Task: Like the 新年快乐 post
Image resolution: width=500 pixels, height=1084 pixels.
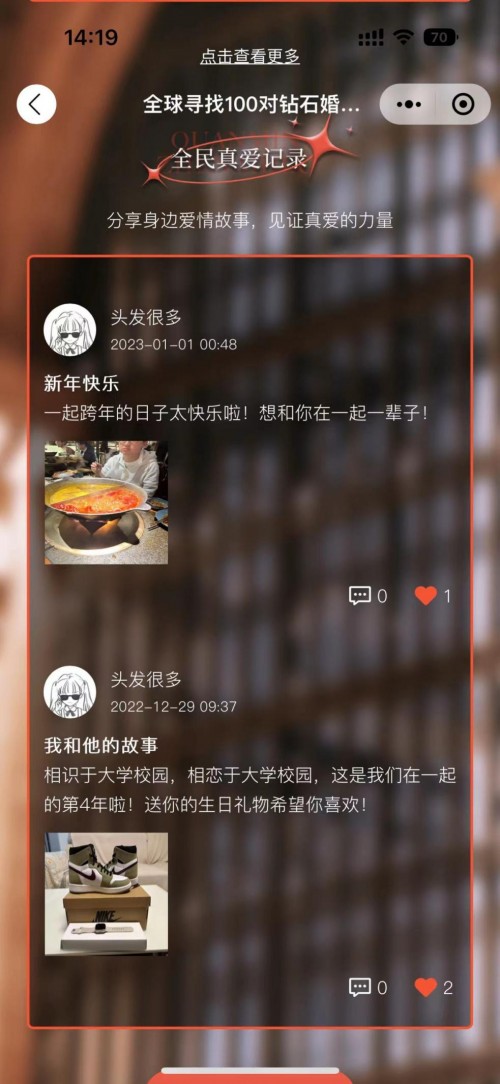Action: pos(433,596)
